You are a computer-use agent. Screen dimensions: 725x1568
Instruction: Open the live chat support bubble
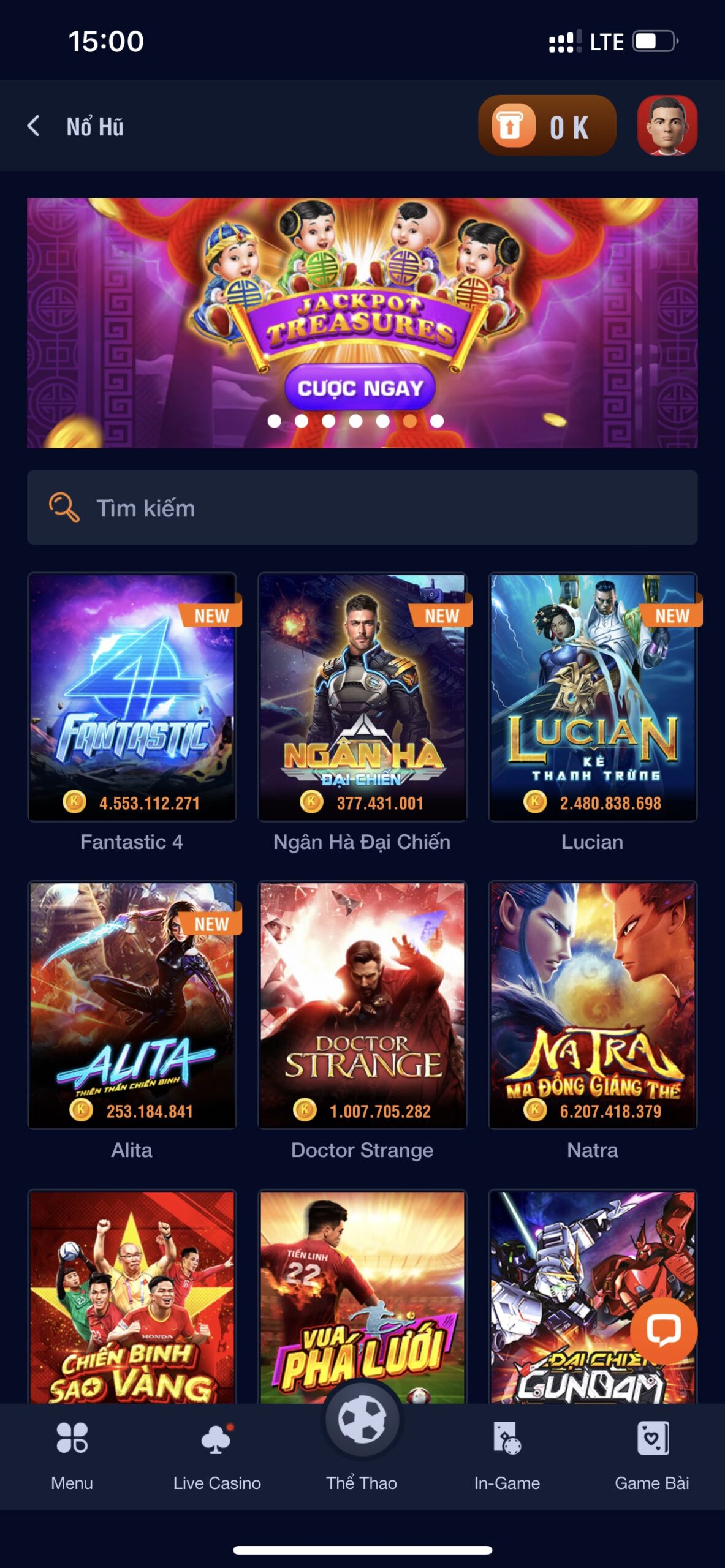[x=664, y=1330]
